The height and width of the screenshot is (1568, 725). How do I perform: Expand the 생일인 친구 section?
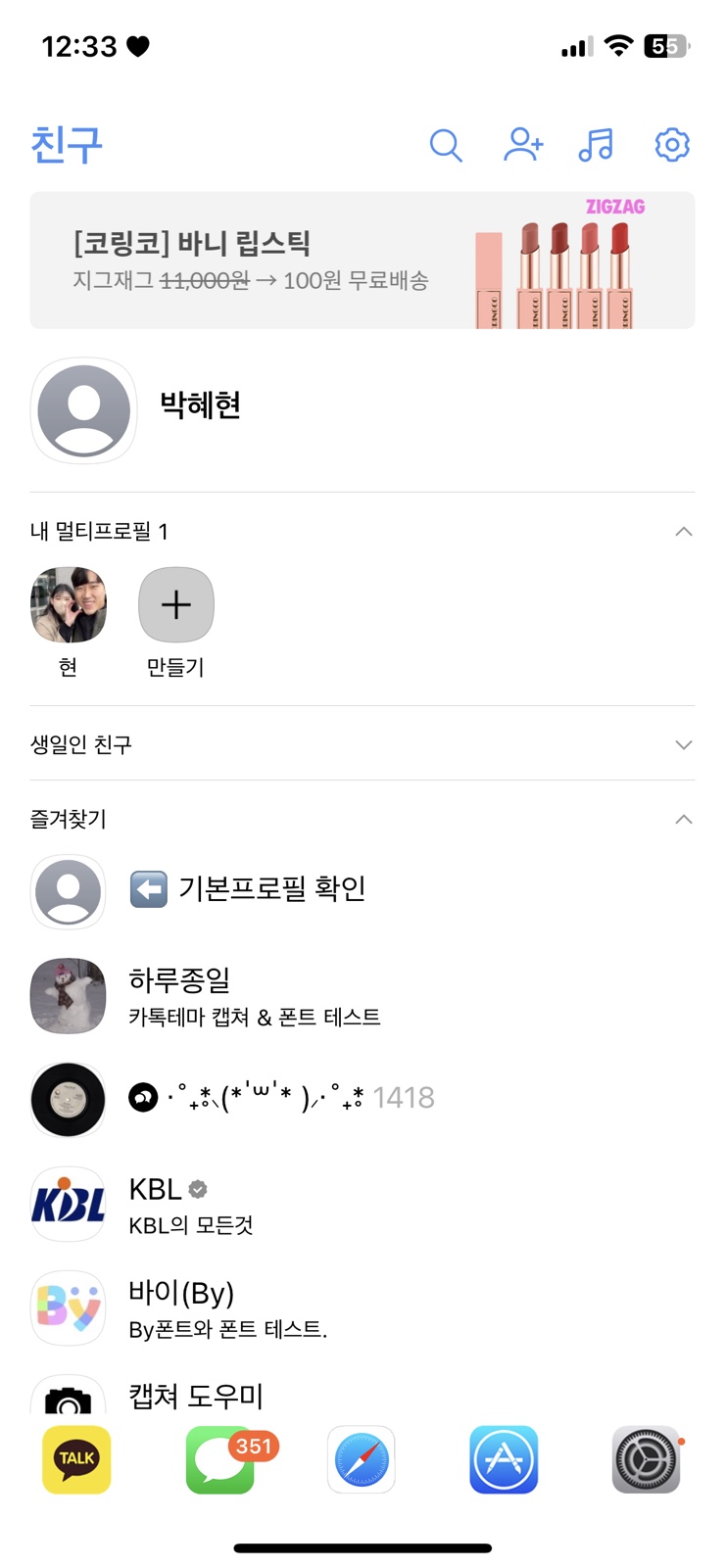(x=684, y=745)
